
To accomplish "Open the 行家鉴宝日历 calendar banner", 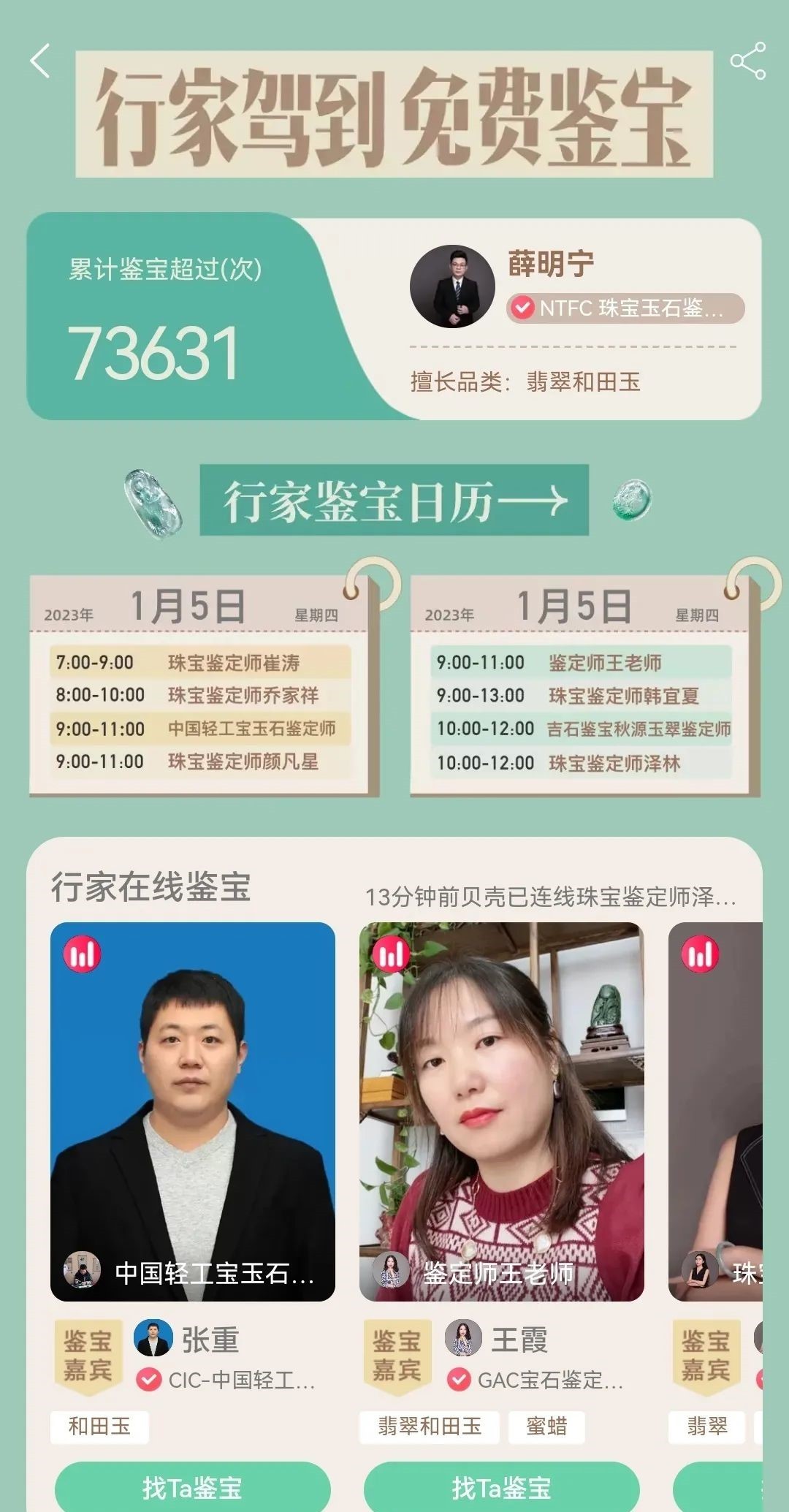I will coord(394,501).
